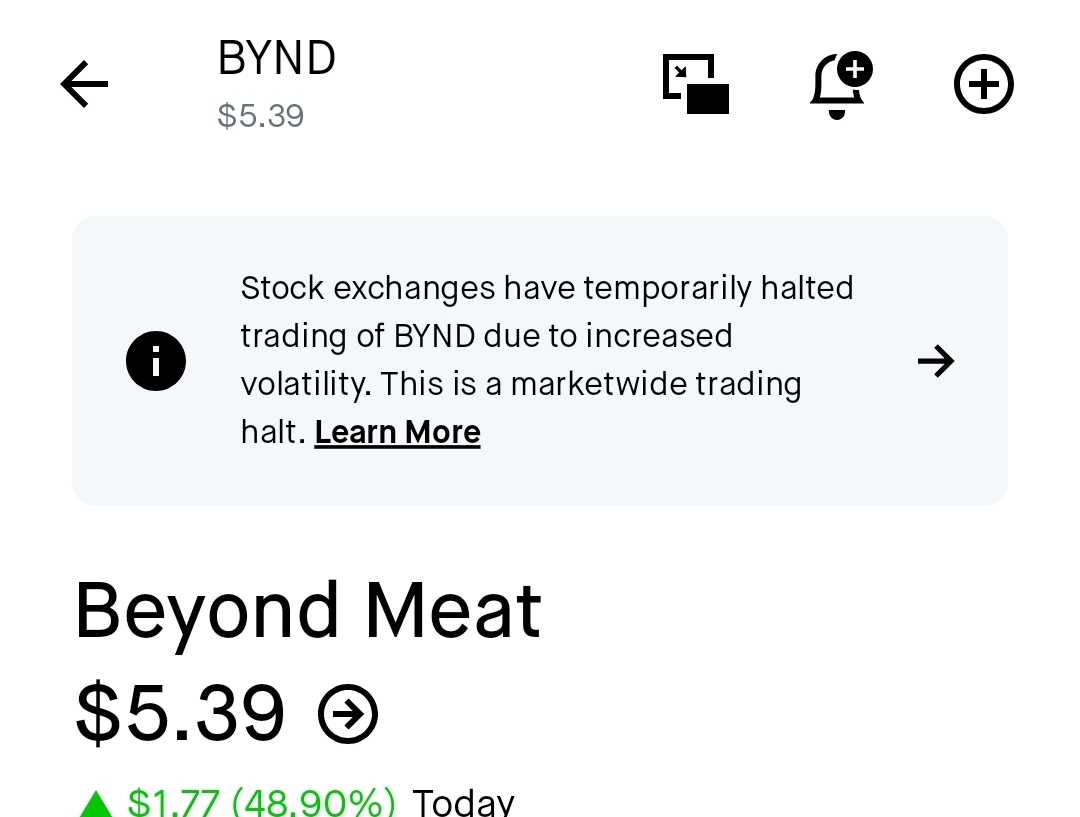Open the trading halt notice arrow

(x=935, y=361)
